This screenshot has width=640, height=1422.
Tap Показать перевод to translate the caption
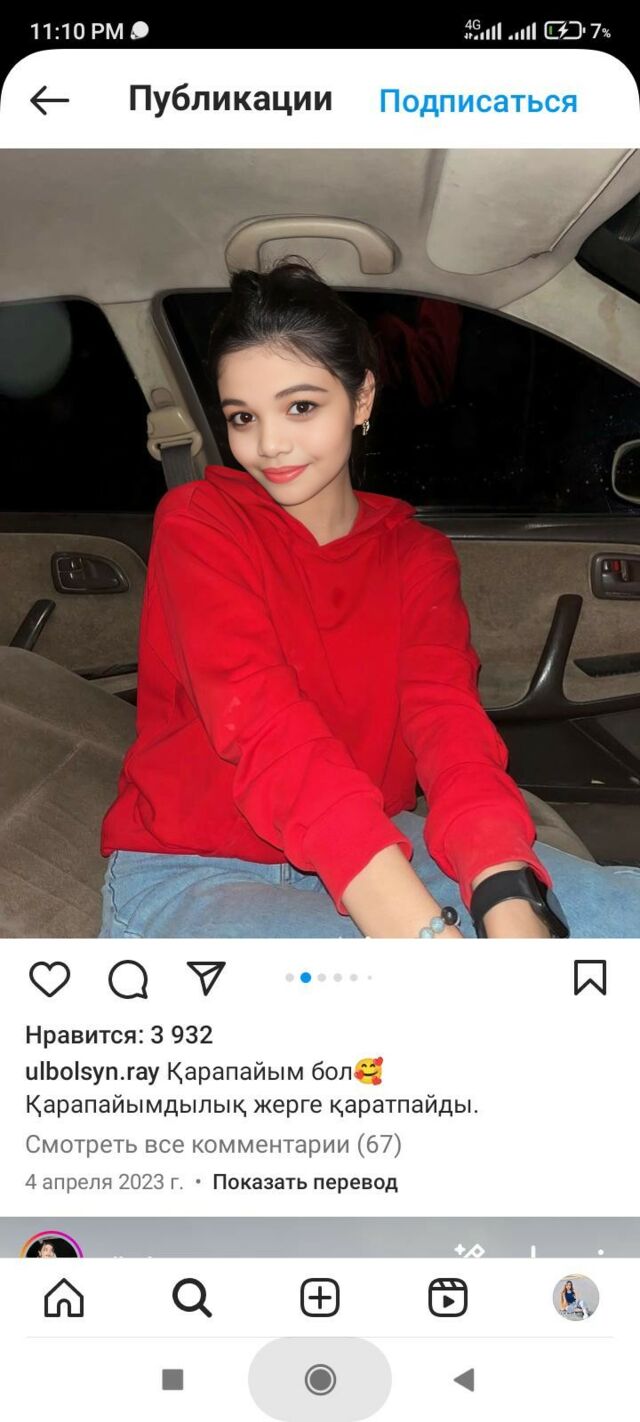tap(305, 1182)
